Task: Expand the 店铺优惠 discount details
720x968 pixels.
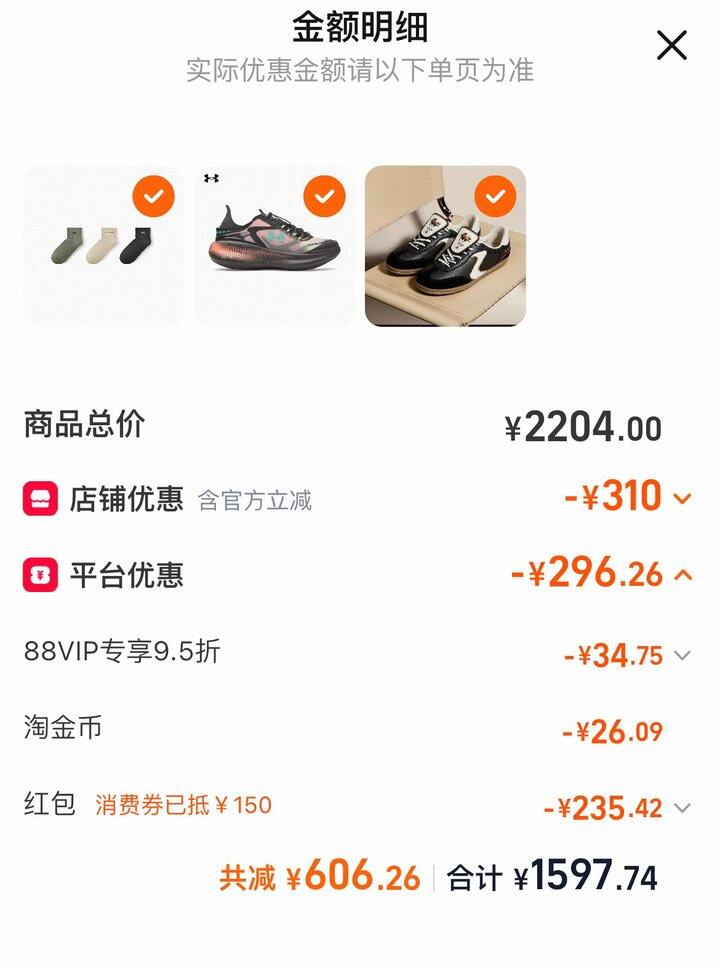Action: coord(683,498)
